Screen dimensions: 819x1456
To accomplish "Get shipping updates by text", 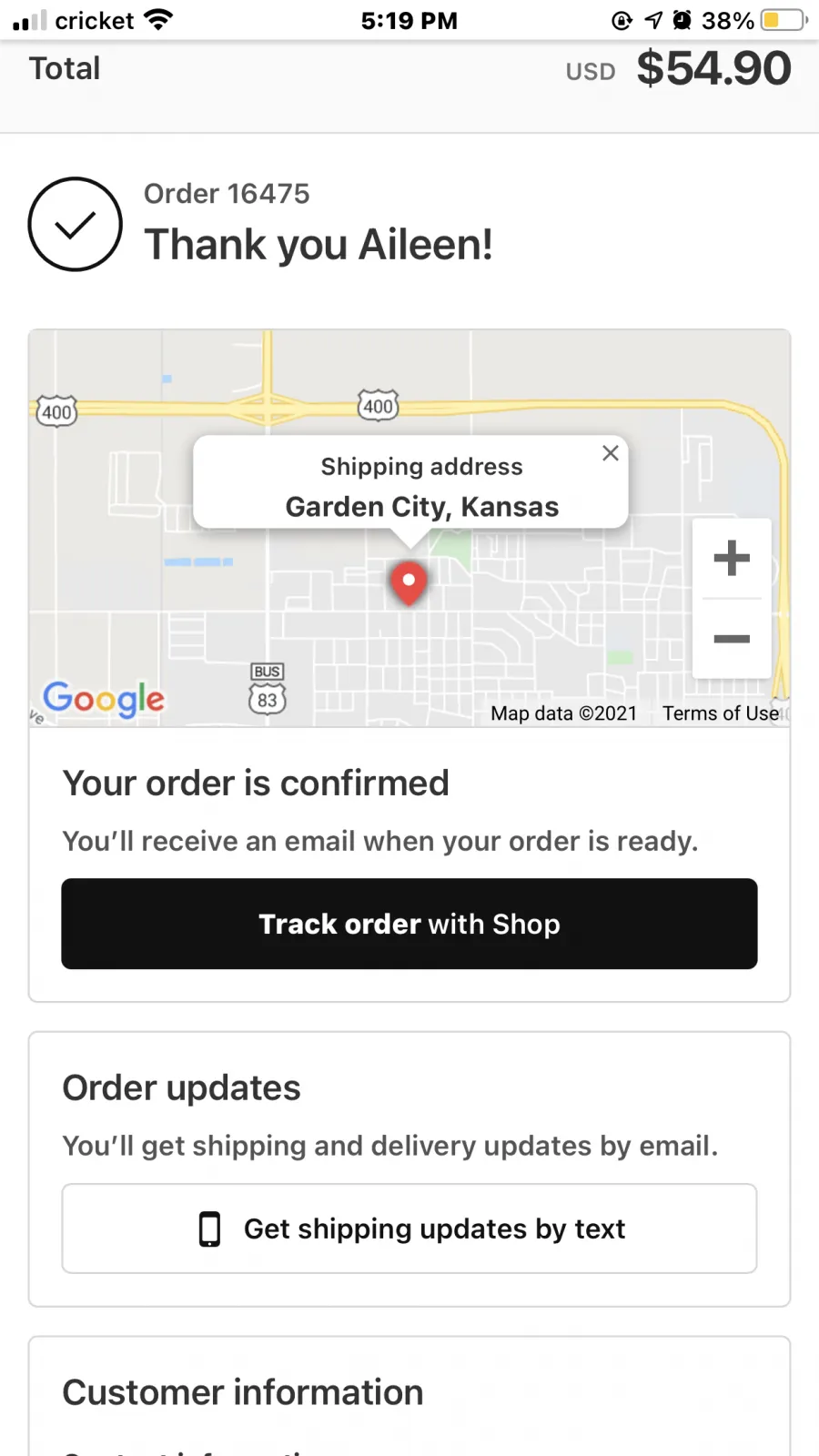I will coord(409,1228).
